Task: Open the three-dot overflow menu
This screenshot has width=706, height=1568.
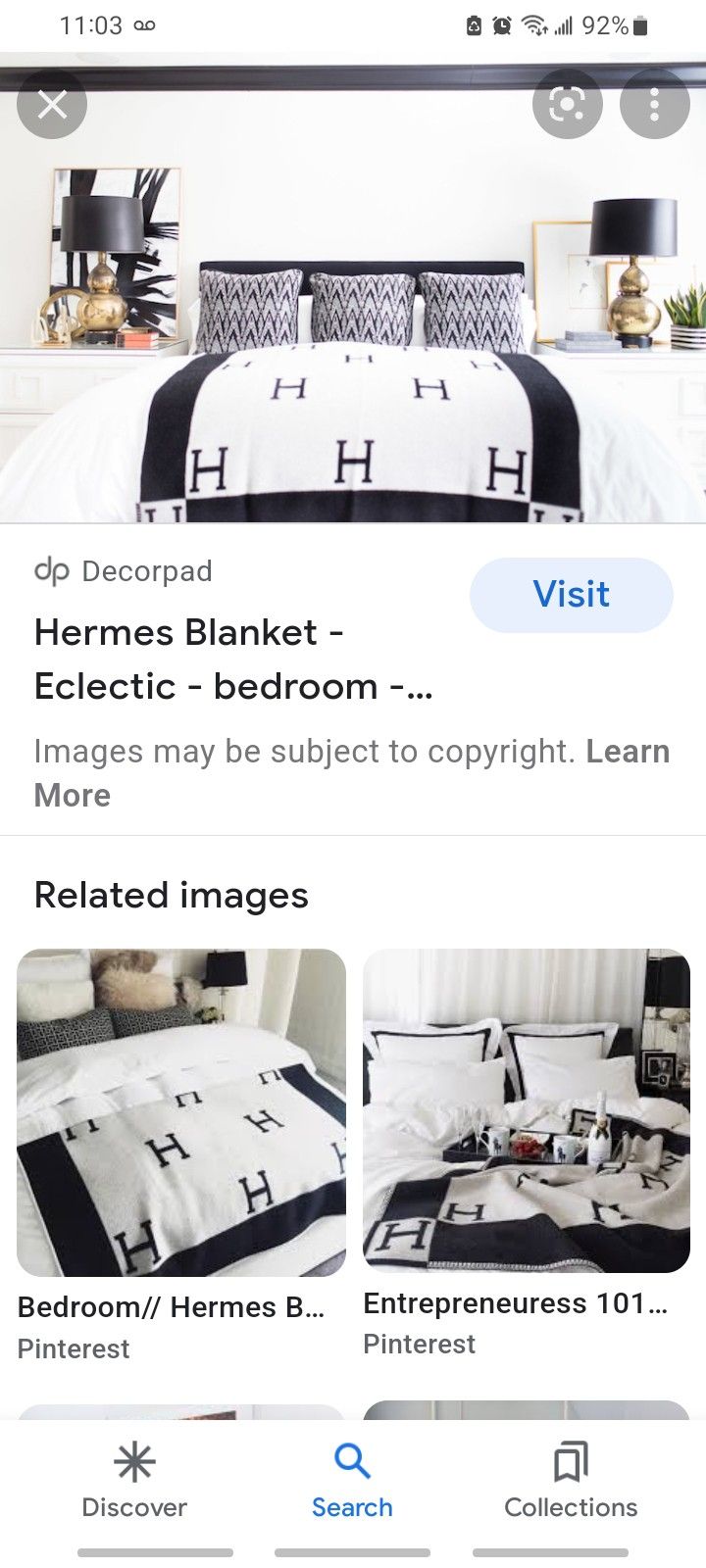Action: [x=654, y=104]
